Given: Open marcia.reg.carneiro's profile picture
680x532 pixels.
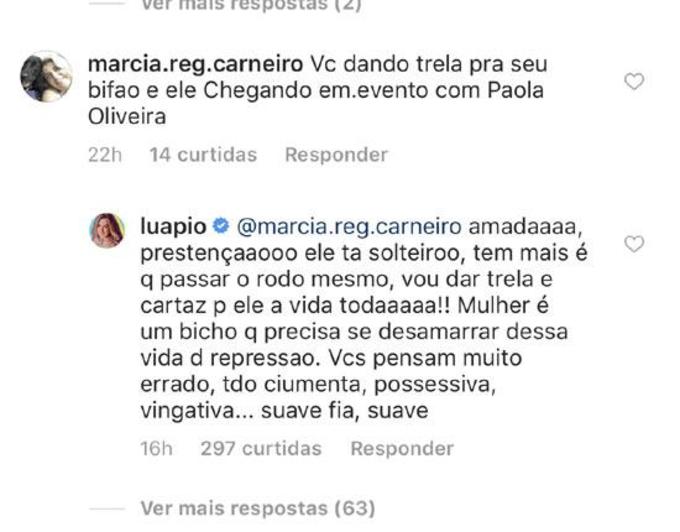Looking at the screenshot, I should click(46, 76).
